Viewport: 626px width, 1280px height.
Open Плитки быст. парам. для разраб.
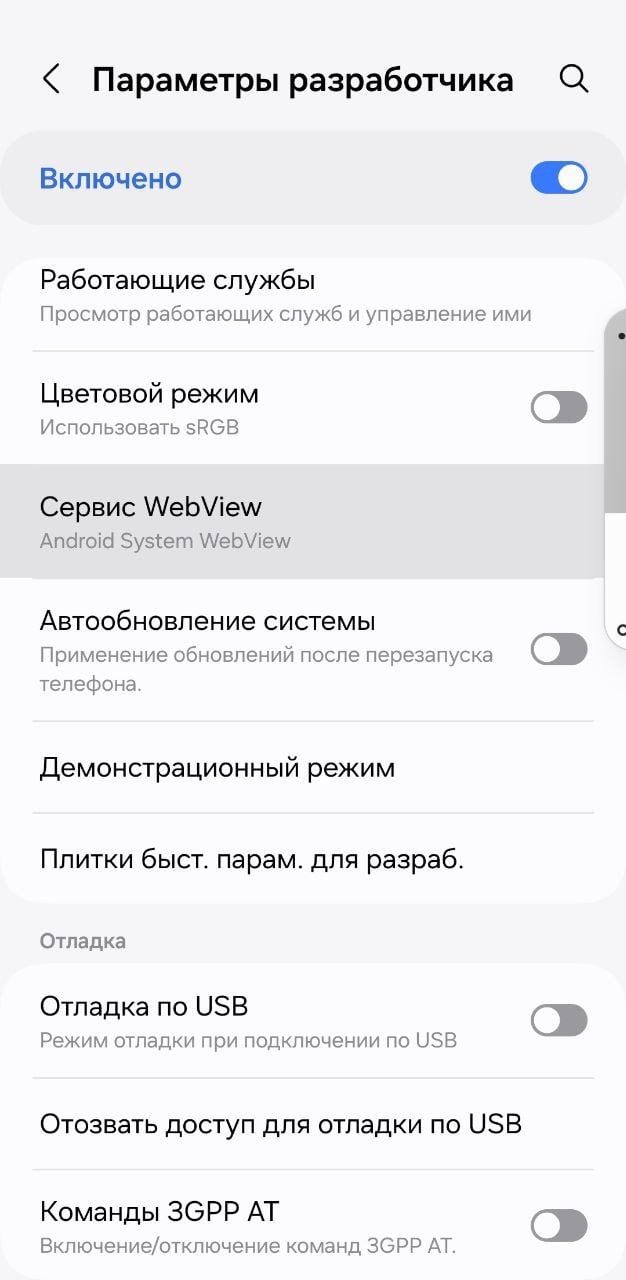pos(312,859)
